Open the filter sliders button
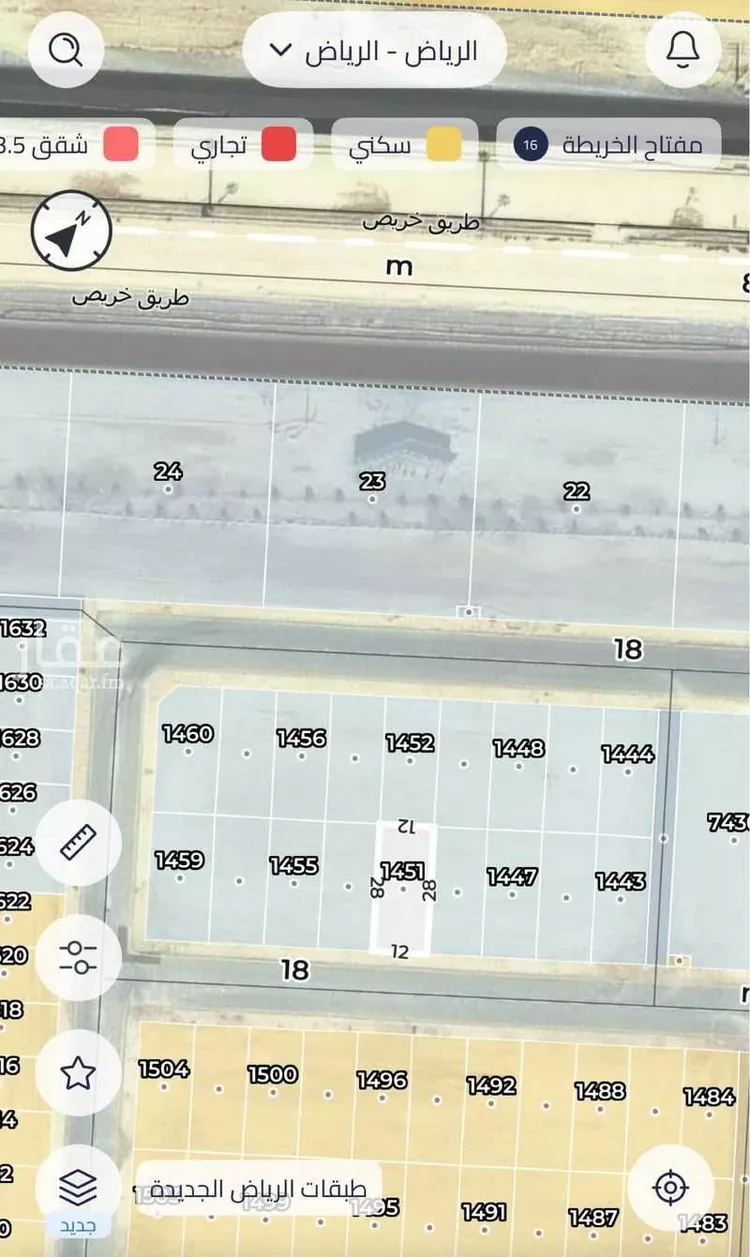The width and height of the screenshot is (750, 1257). tap(78, 958)
